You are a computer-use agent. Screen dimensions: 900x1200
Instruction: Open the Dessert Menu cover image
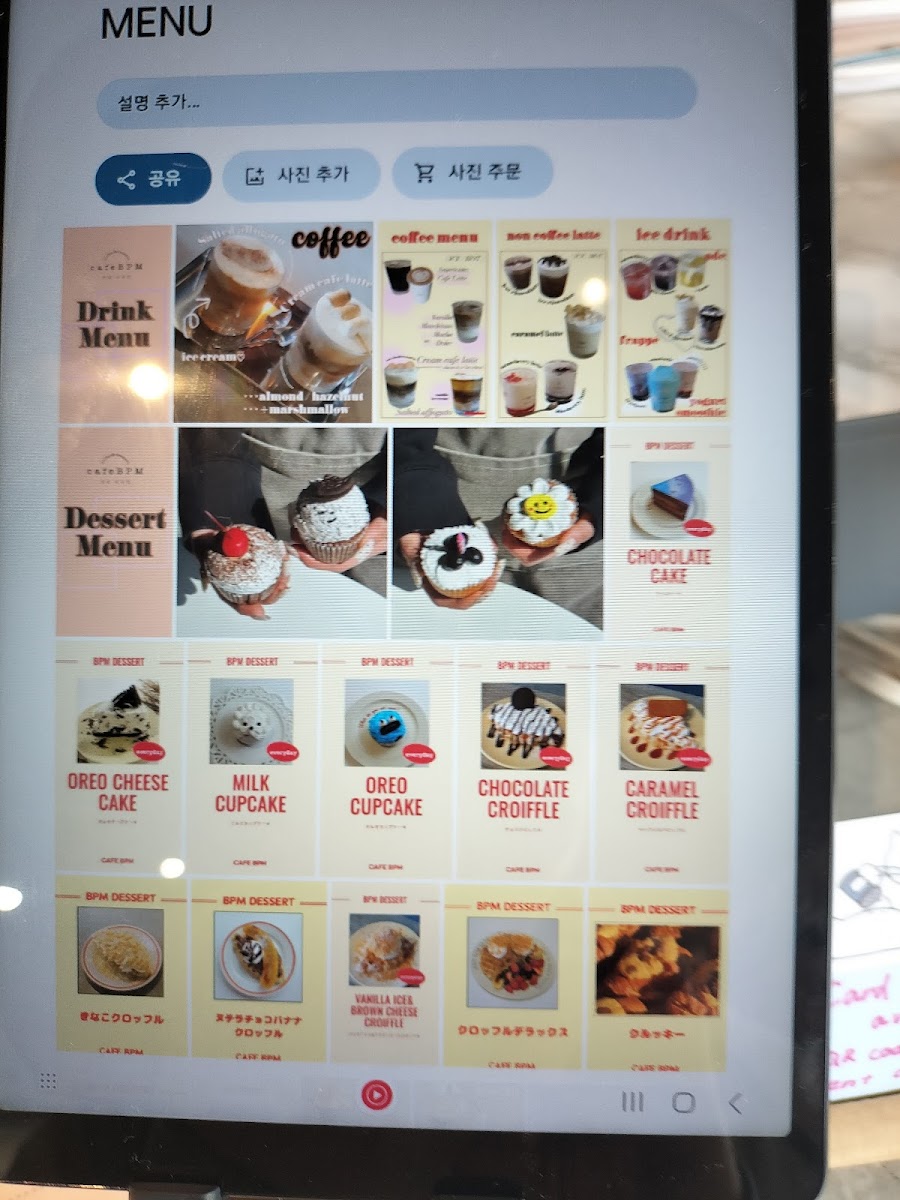[x=116, y=532]
